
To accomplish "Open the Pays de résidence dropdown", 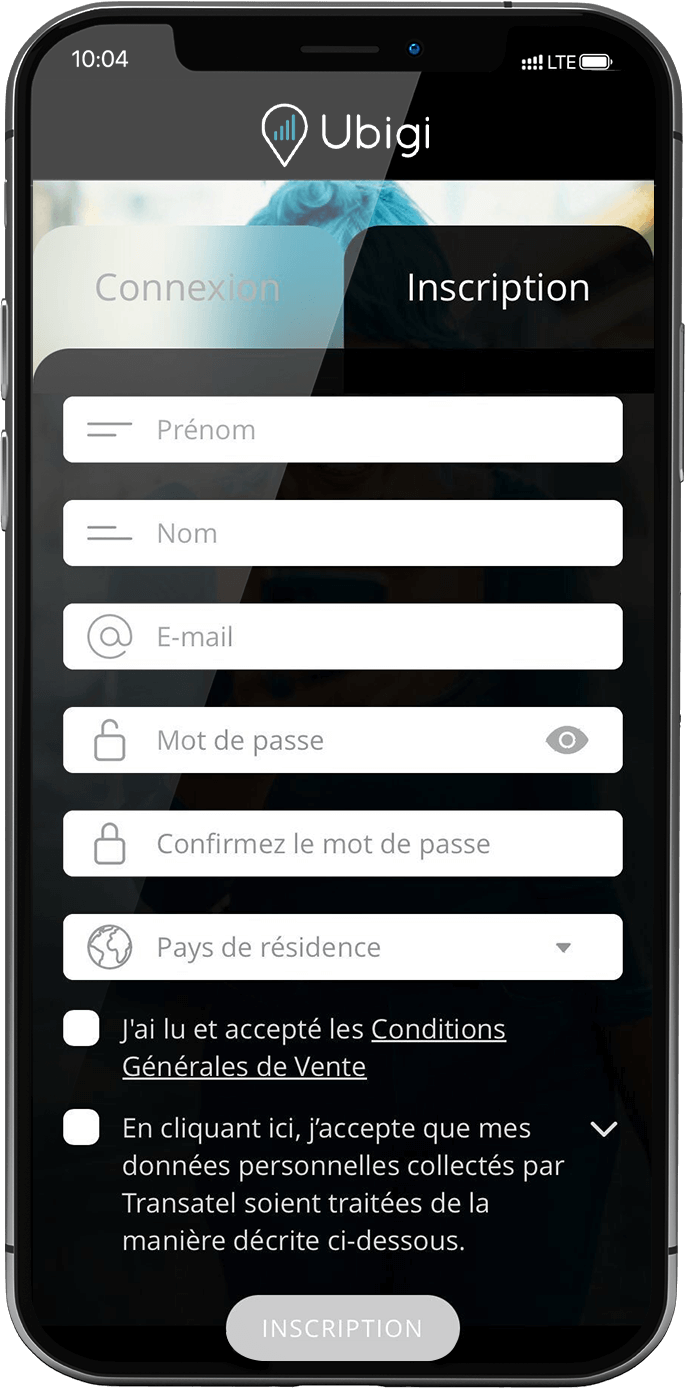I will [342, 947].
